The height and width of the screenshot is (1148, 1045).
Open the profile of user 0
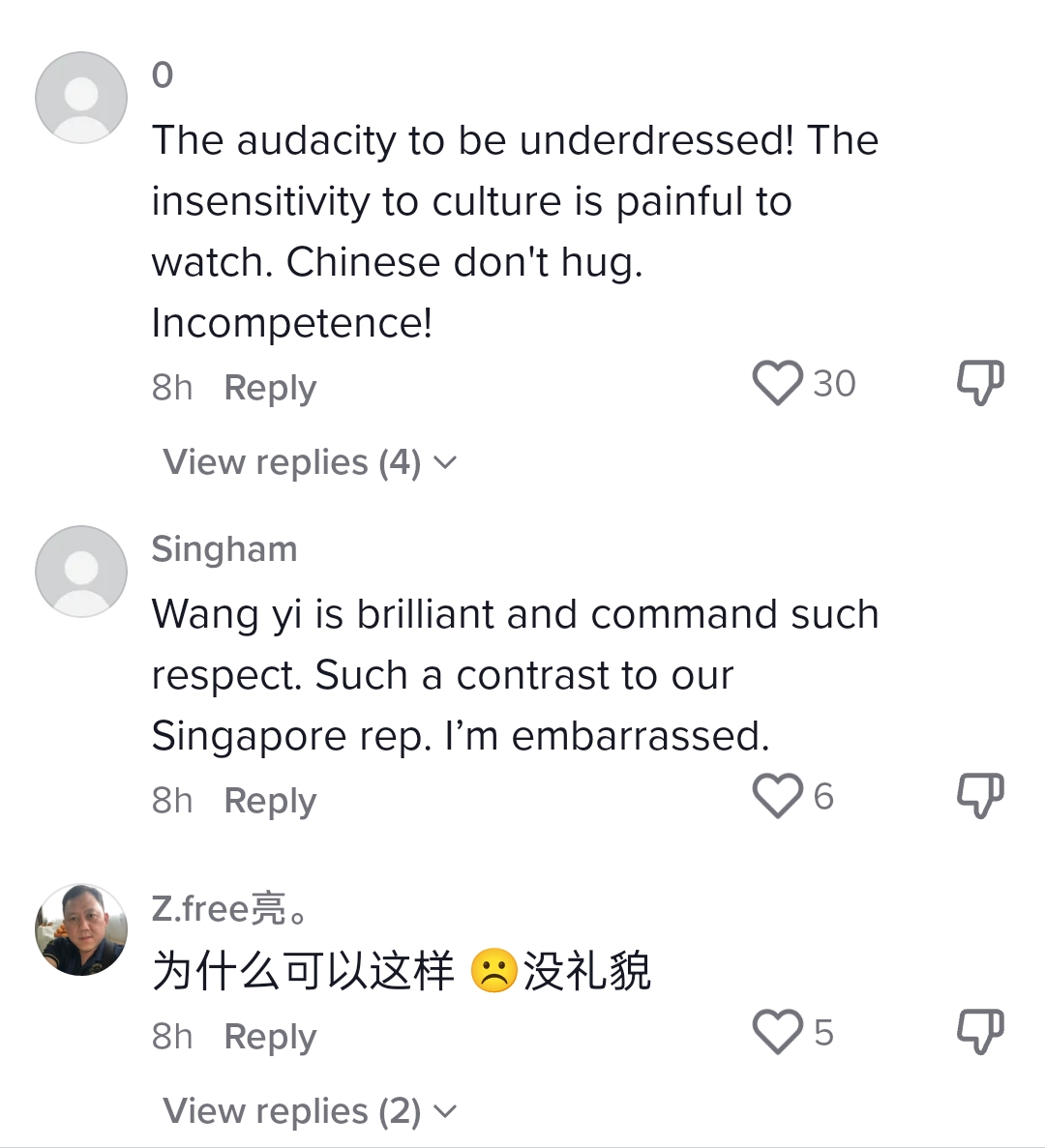[x=81, y=98]
